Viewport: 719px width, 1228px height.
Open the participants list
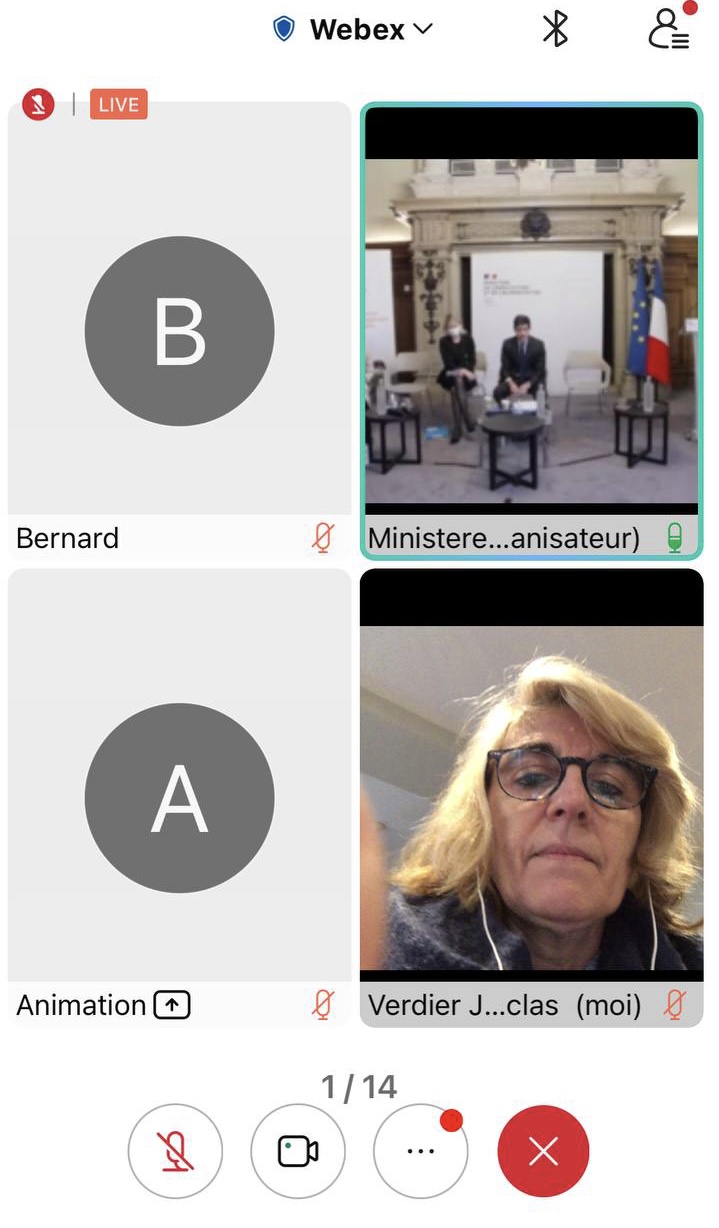point(669,27)
